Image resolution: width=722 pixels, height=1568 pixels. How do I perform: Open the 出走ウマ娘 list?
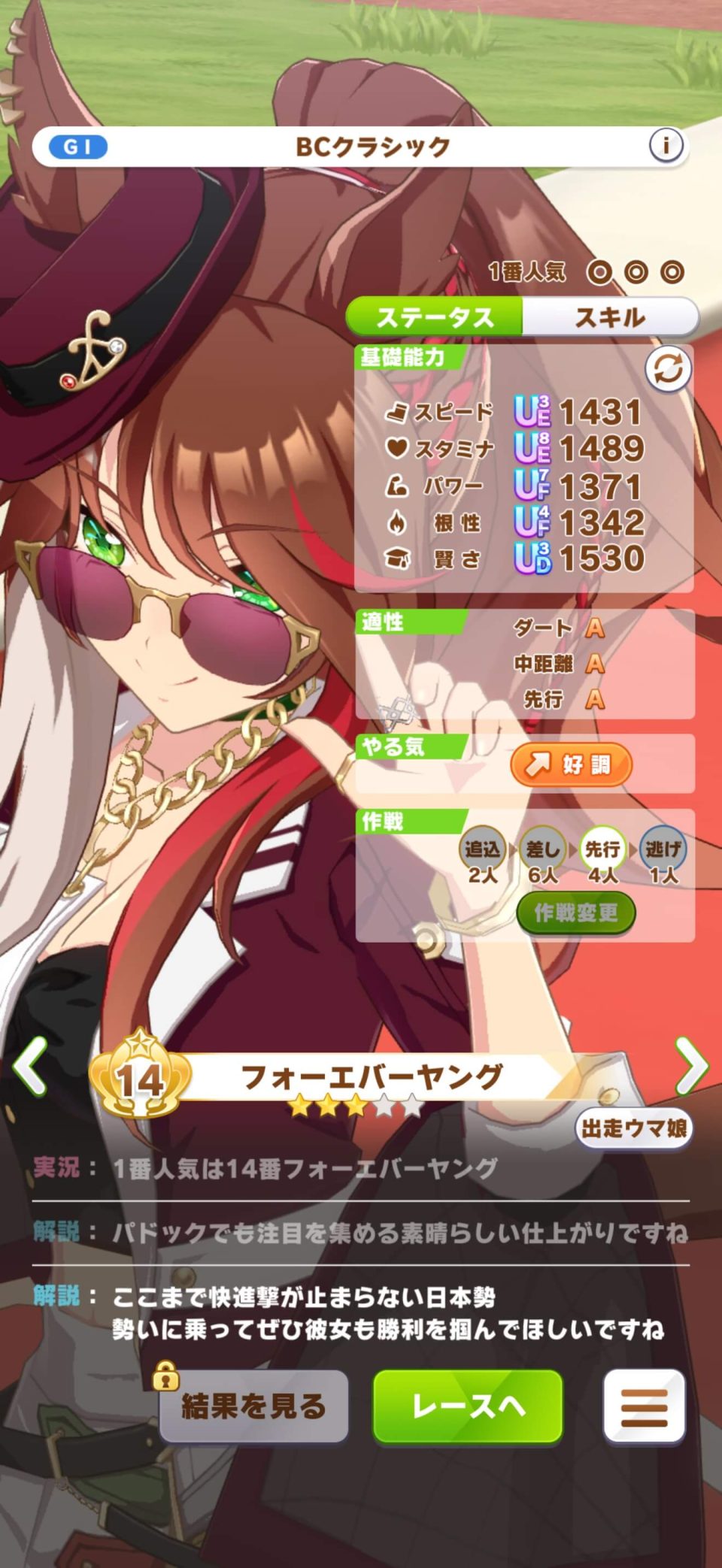point(634,1128)
